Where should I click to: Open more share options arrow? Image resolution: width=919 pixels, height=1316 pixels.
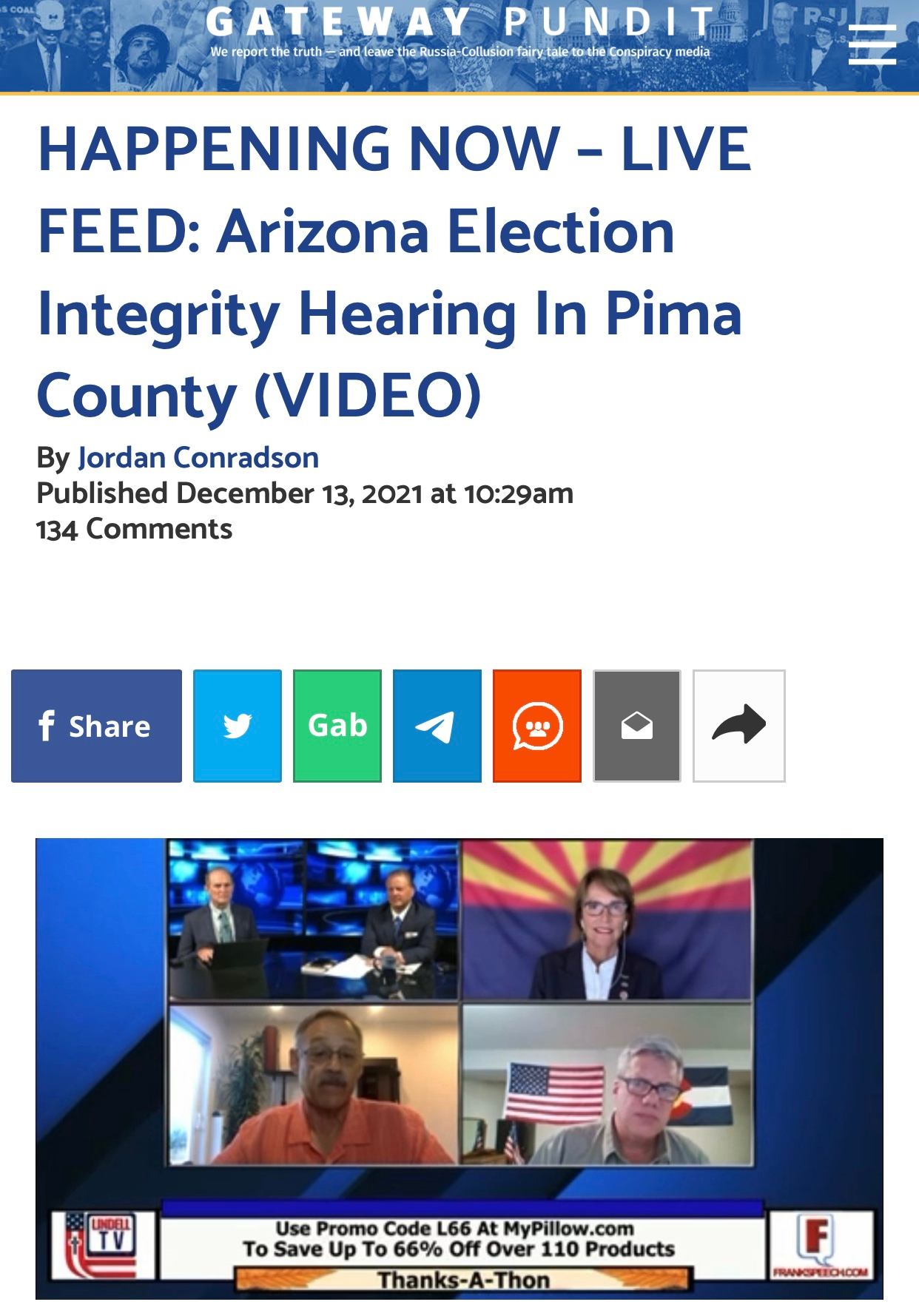pos(738,726)
